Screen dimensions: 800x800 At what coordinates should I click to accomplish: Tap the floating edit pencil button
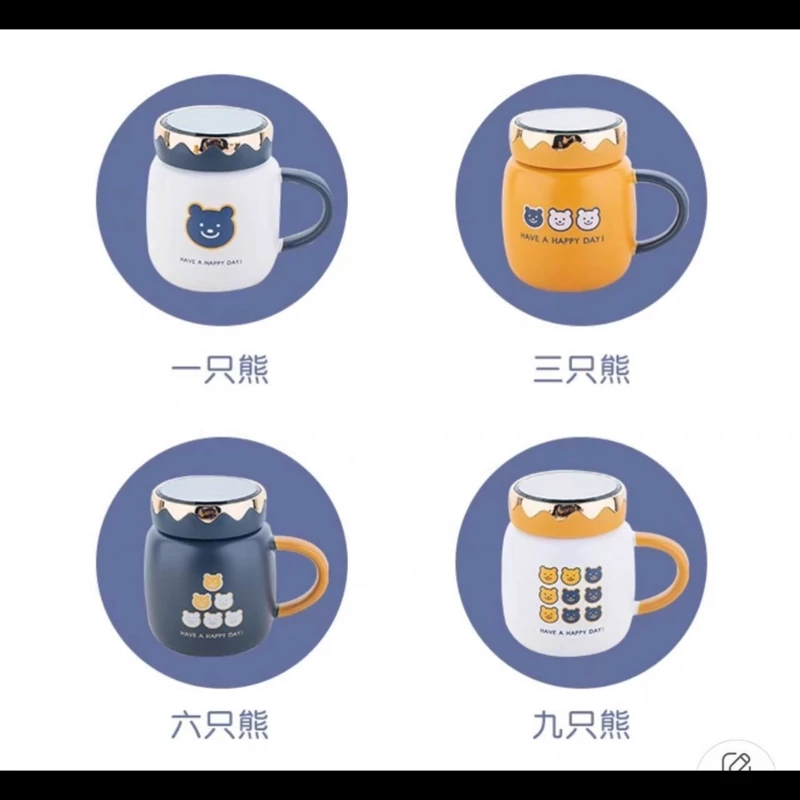click(x=739, y=762)
